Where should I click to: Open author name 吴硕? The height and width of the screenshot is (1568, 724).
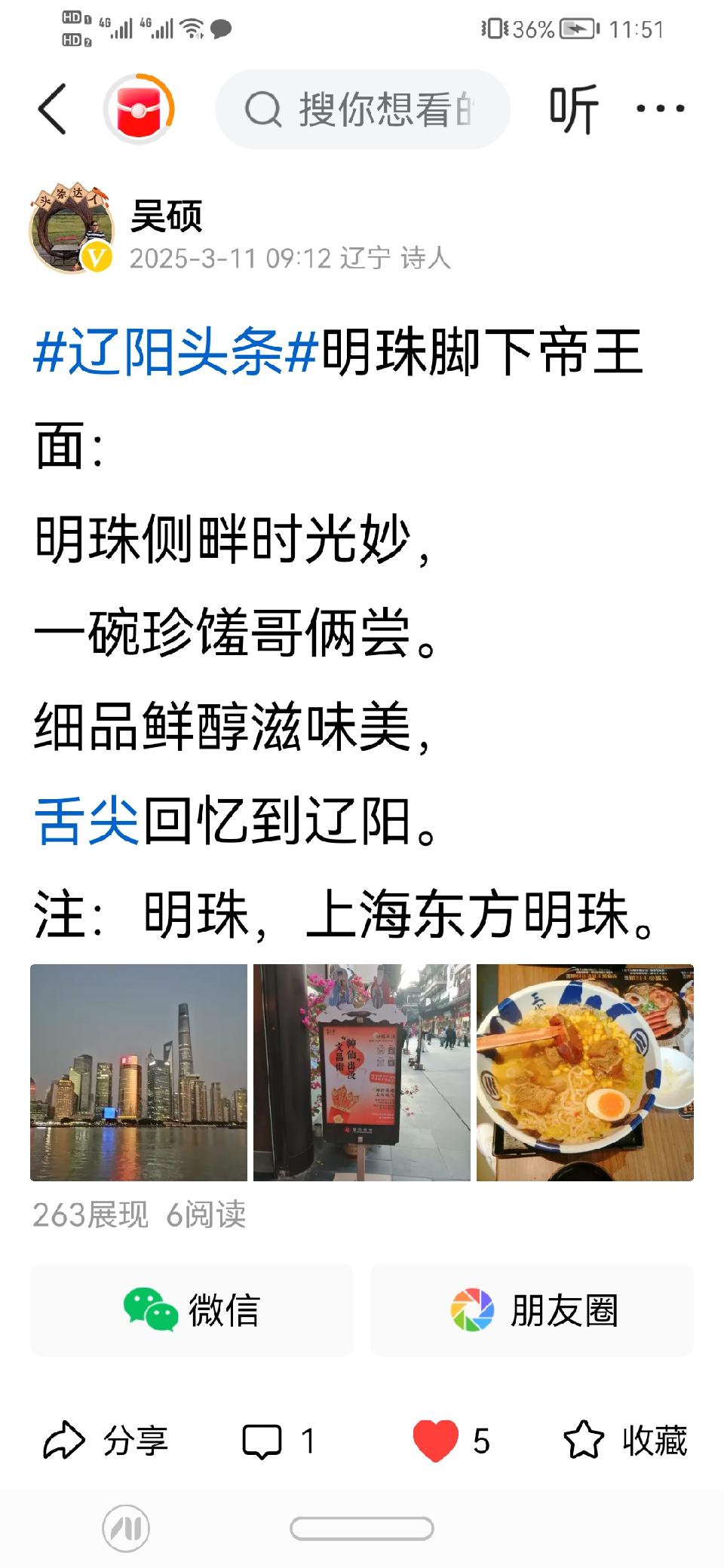pos(167,216)
